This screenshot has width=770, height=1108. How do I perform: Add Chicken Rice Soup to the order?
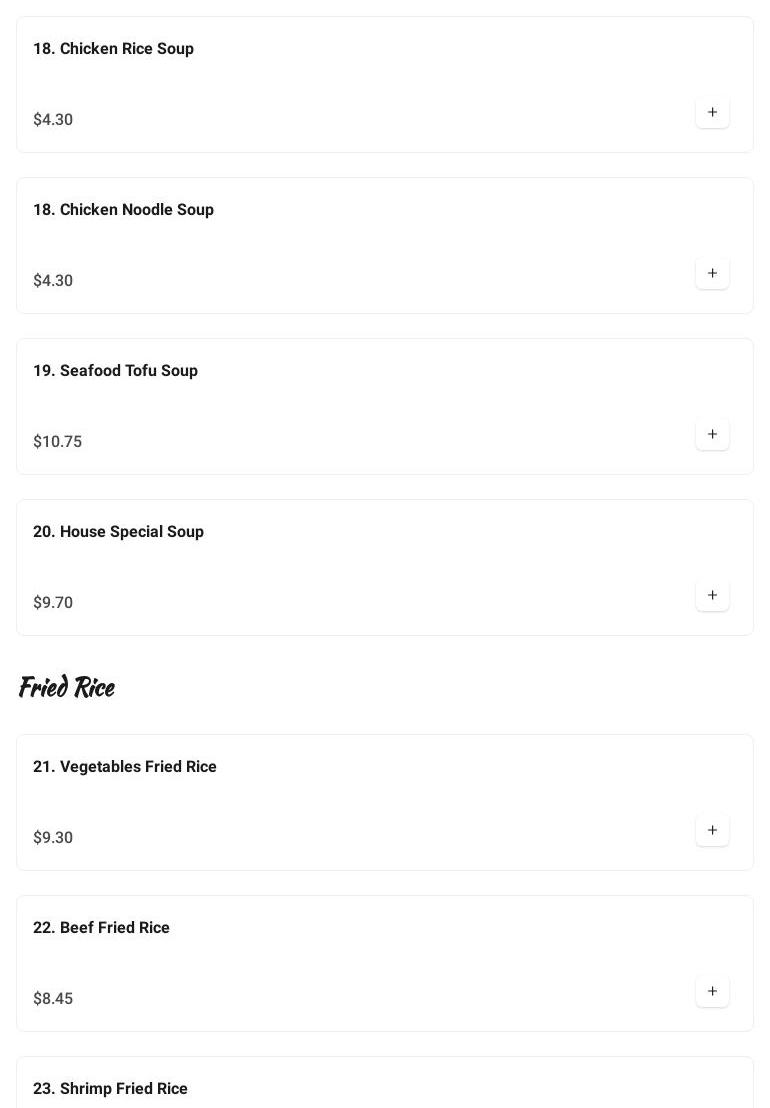point(712,112)
